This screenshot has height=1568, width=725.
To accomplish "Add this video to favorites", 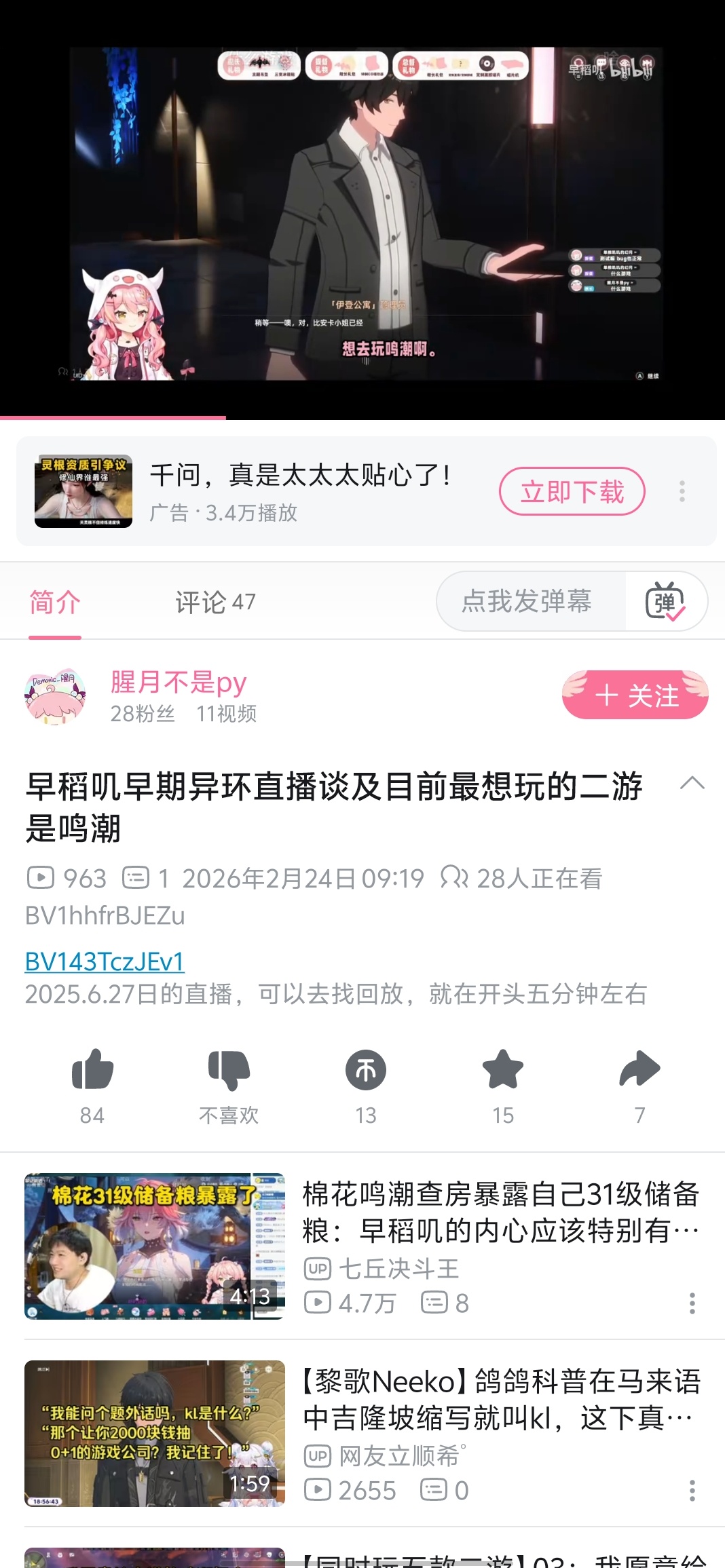I will point(503,1071).
